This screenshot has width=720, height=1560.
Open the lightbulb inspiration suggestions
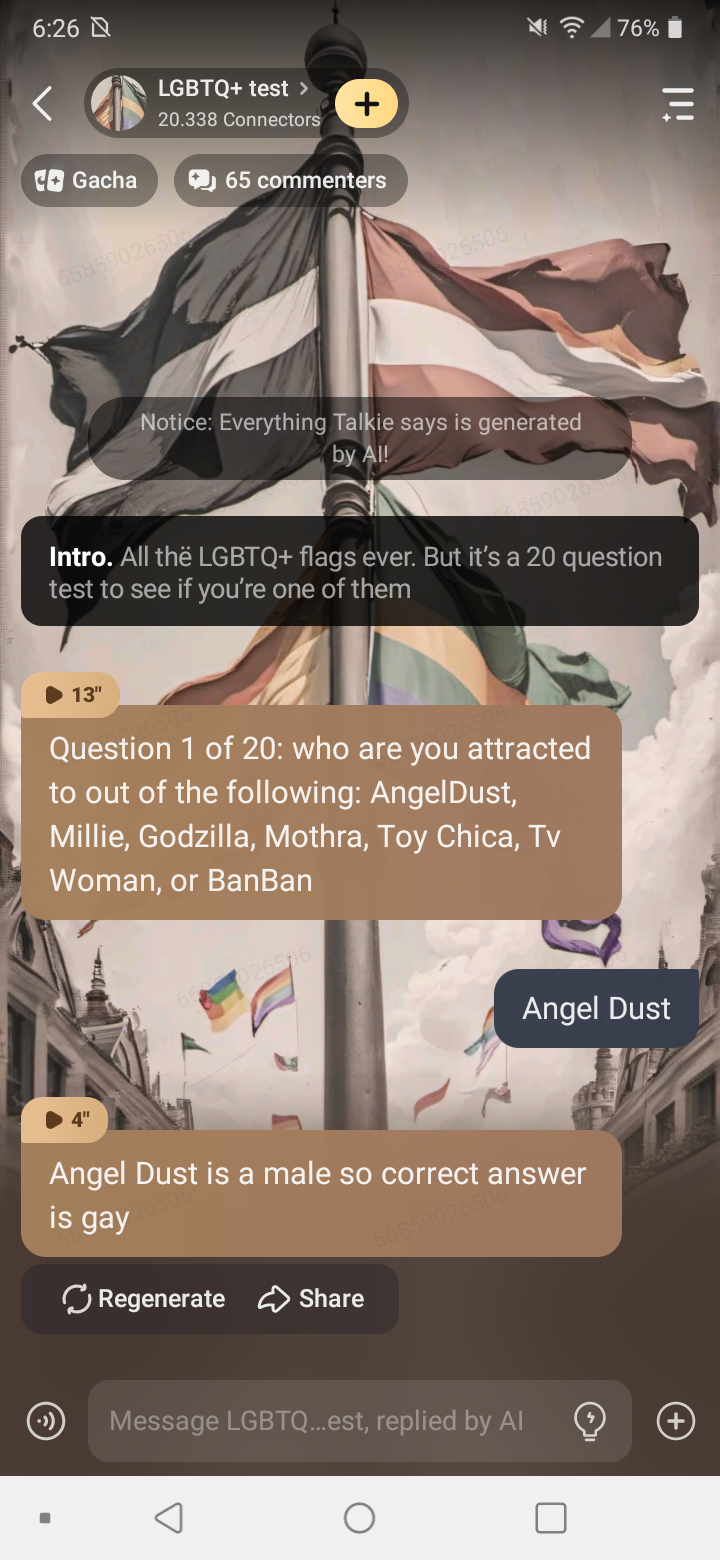[x=590, y=1421]
